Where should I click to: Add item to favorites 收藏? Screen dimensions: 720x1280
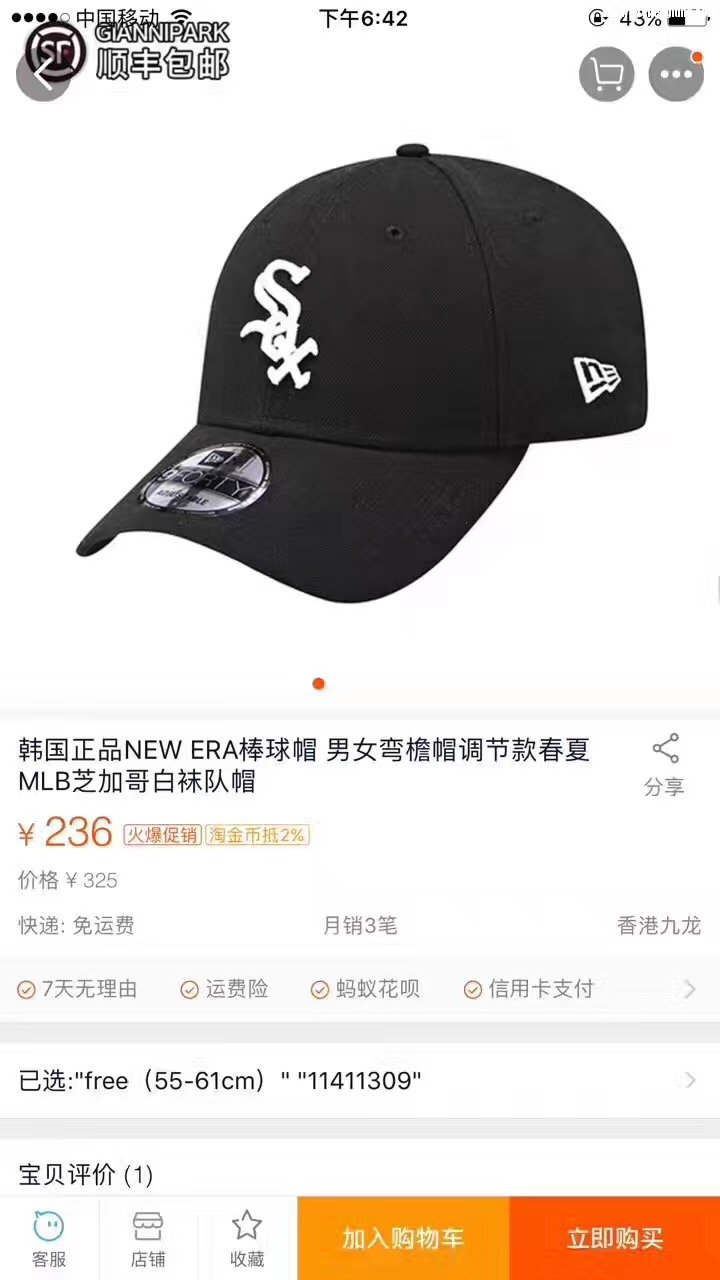[x=247, y=1238]
